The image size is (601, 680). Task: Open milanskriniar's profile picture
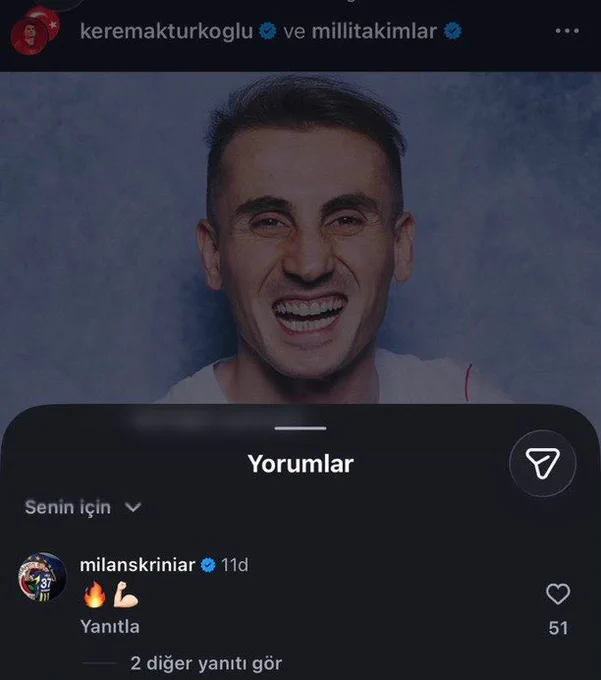[42, 577]
